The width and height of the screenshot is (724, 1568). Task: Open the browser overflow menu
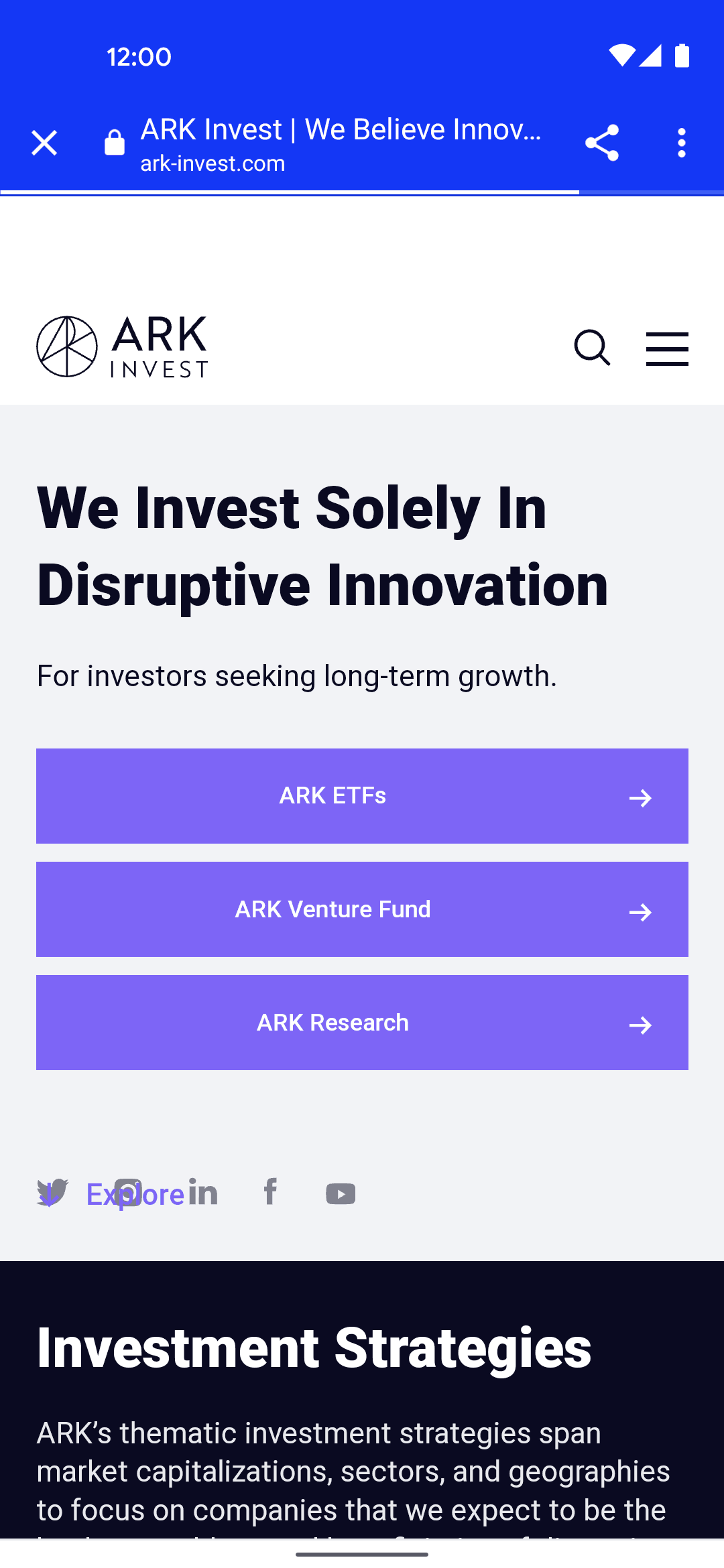(682, 143)
